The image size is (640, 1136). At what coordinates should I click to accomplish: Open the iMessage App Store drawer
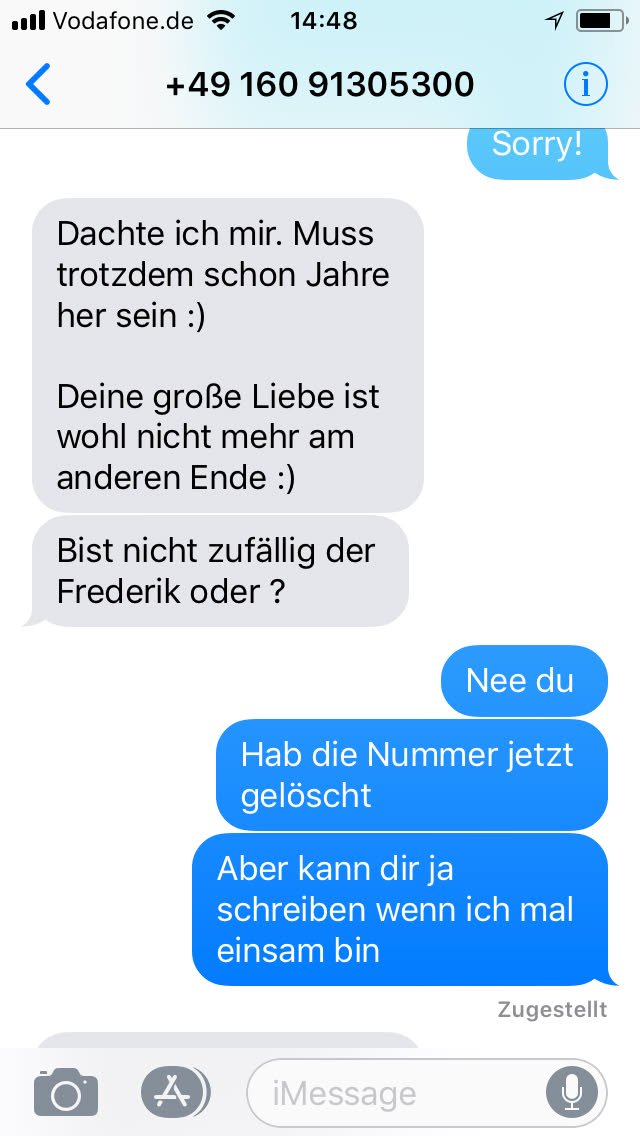[174, 1093]
